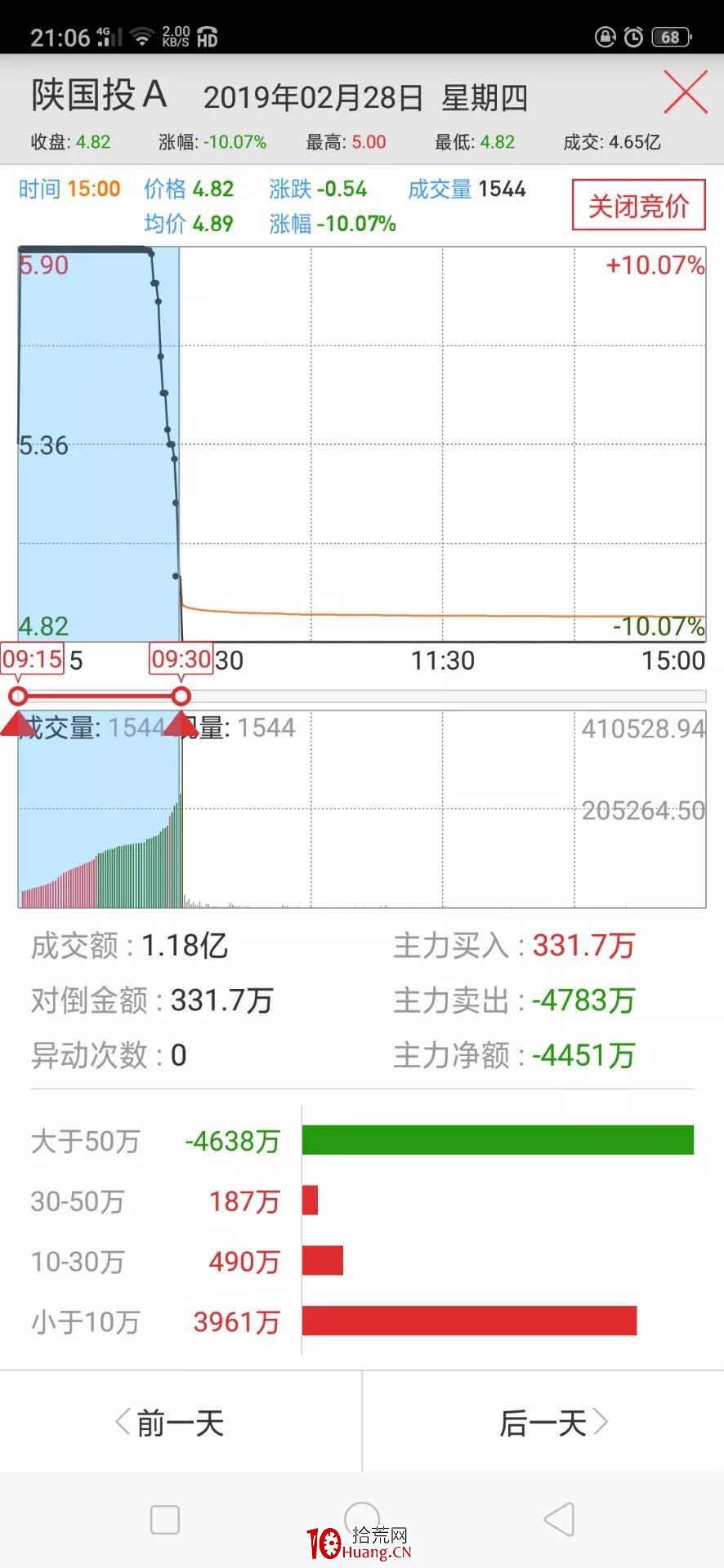Open the next day with 后一天
724x1568 pixels.
[x=552, y=1423]
